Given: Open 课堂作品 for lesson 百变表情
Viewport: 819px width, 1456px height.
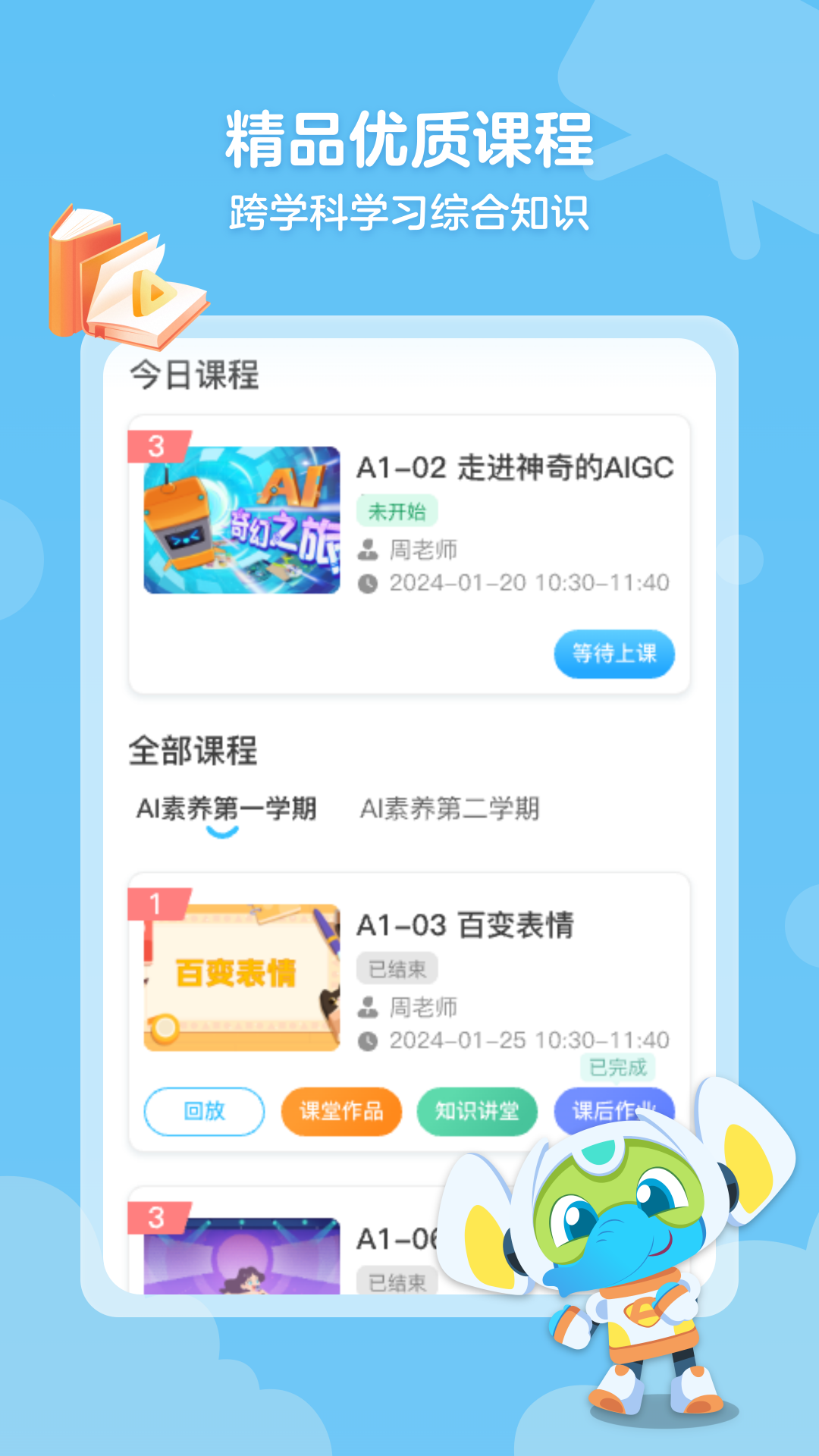Looking at the screenshot, I should click(340, 1112).
